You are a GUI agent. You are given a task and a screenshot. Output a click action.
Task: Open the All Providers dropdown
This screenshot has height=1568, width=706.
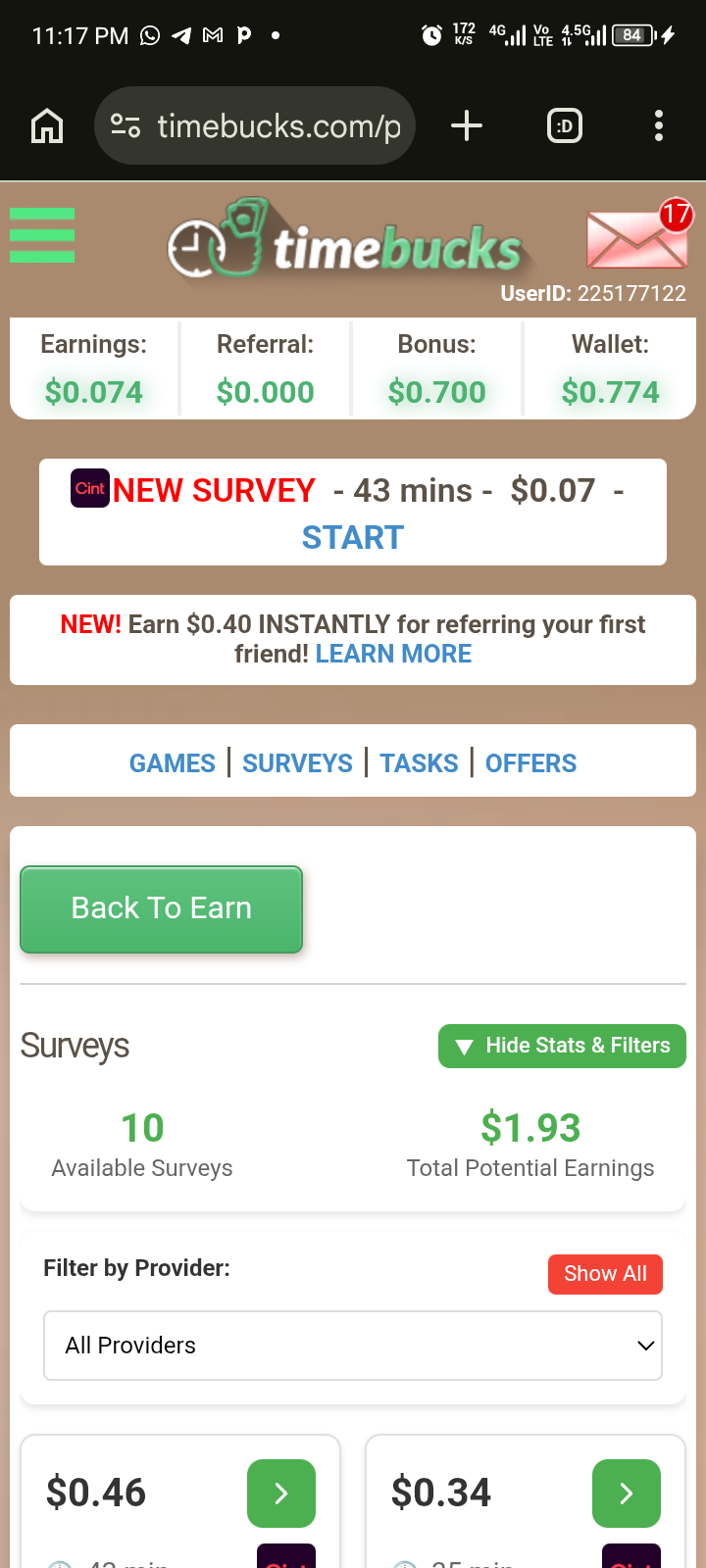353,1346
